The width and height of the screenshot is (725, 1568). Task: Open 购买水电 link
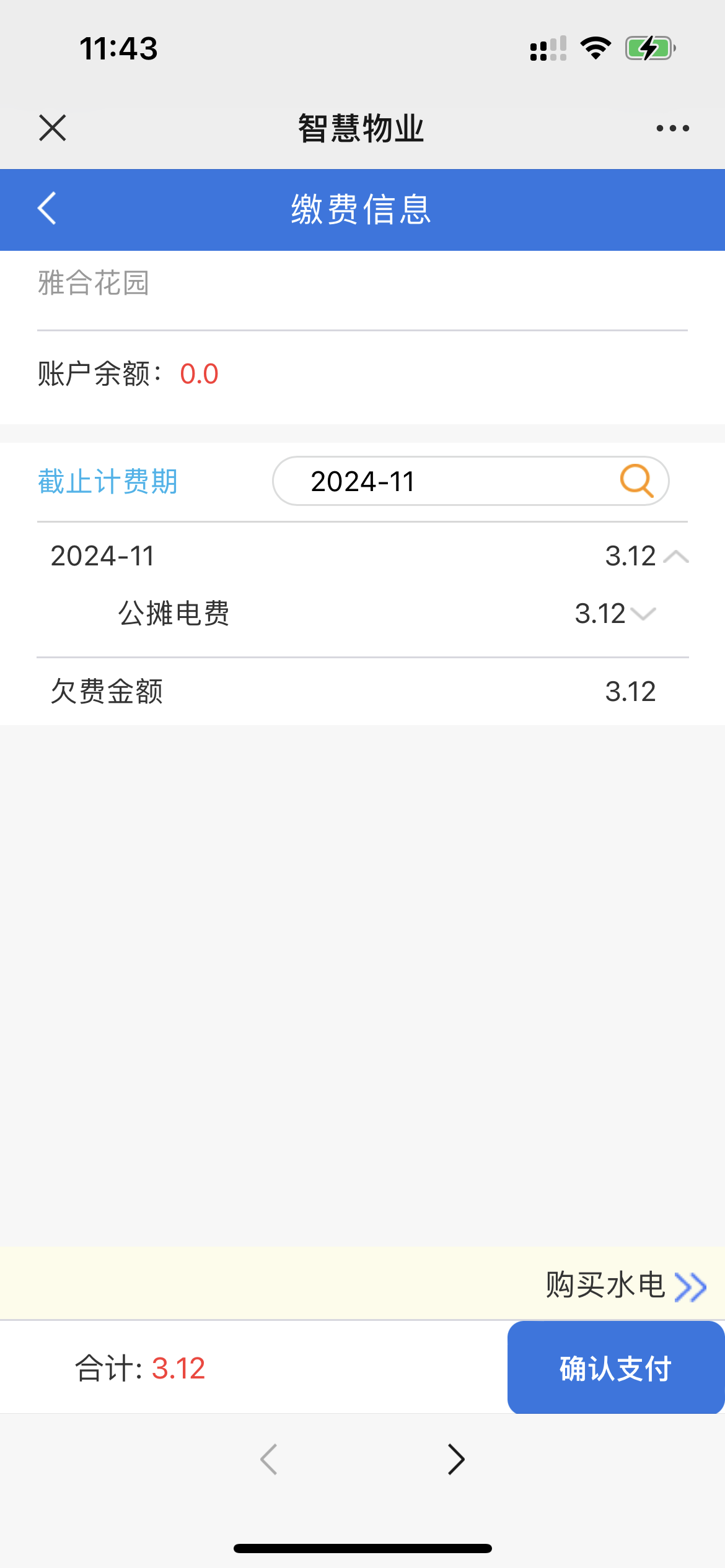[x=626, y=1285]
